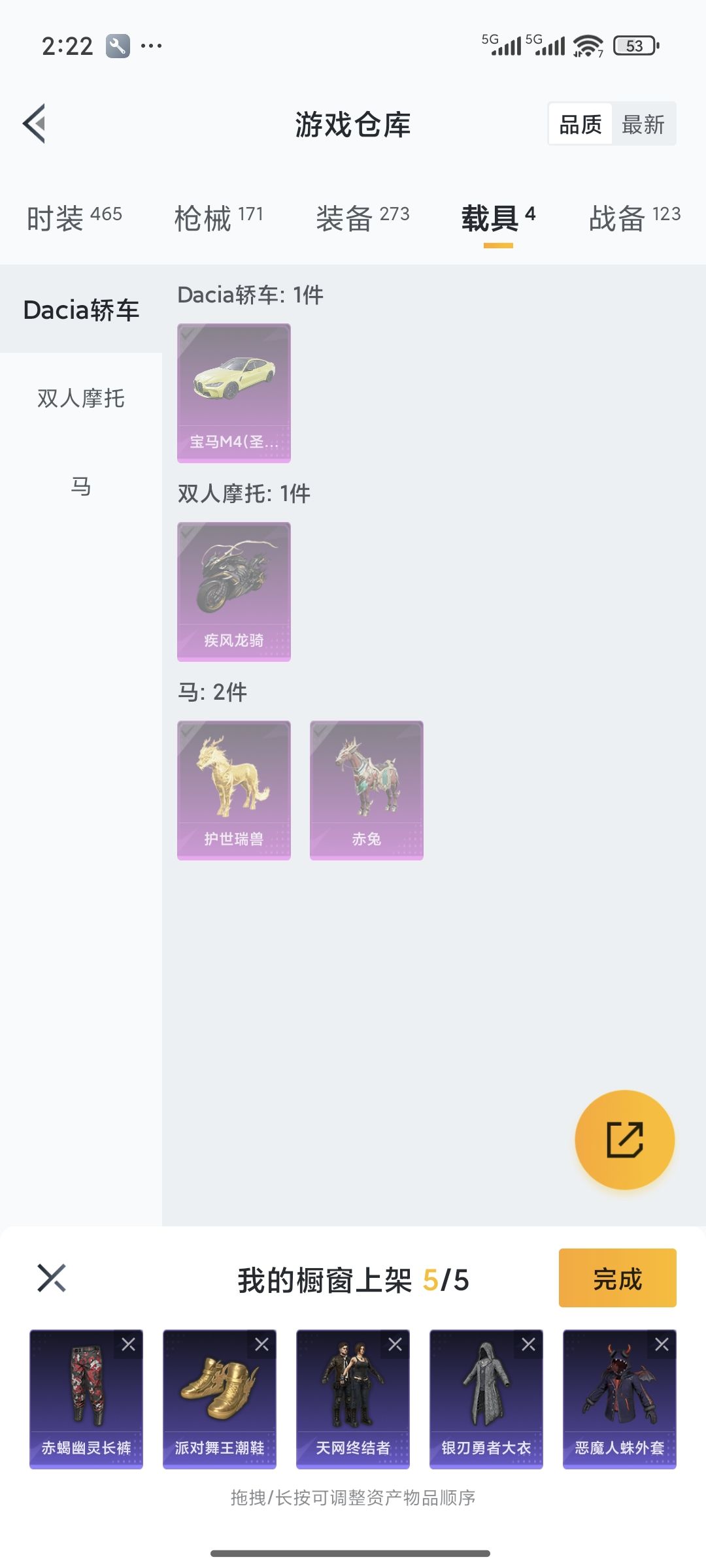
Task: Go back using the top-left arrow
Action: tap(34, 123)
